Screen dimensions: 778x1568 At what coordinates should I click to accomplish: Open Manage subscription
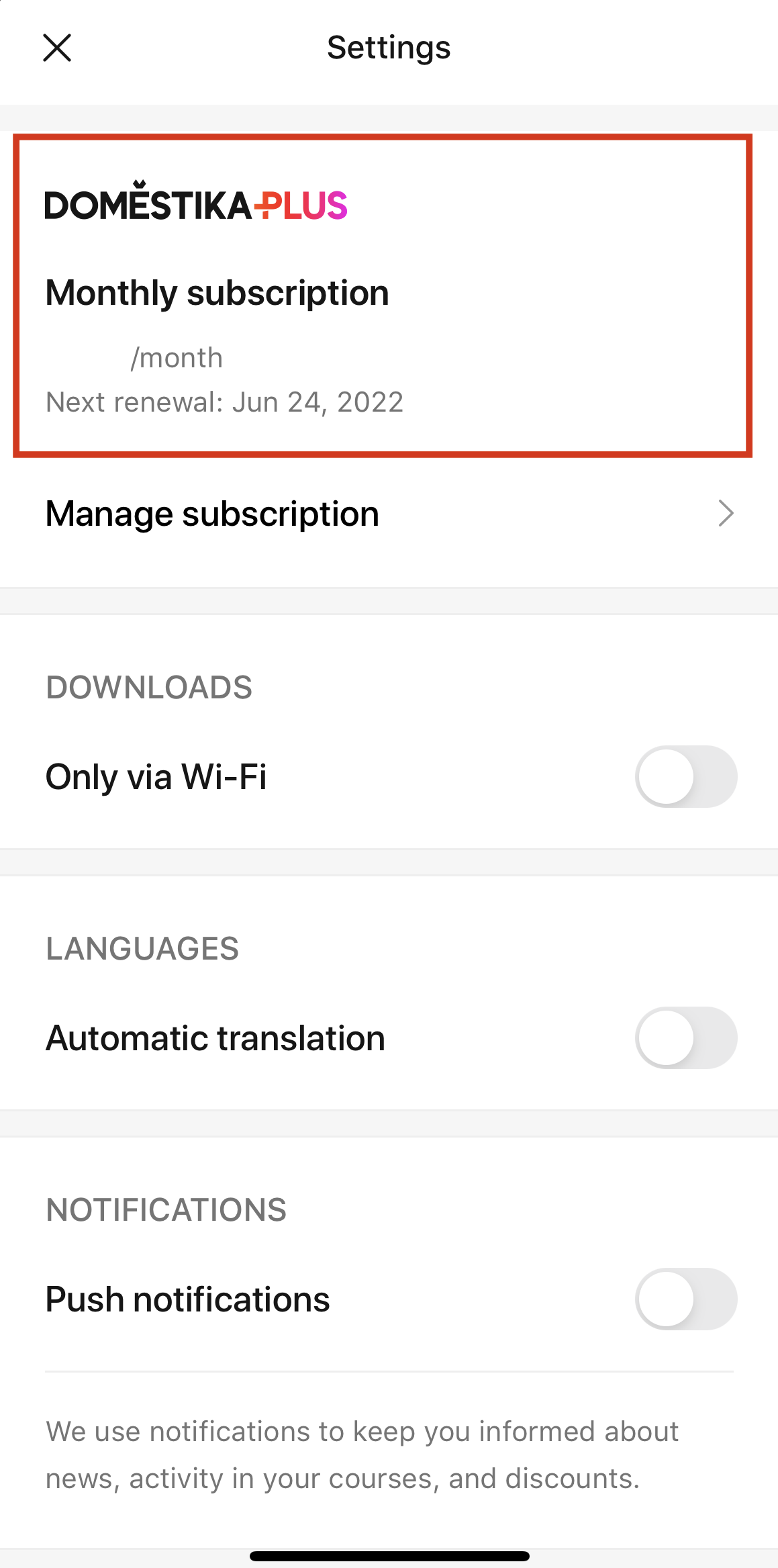pyautogui.click(x=389, y=514)
